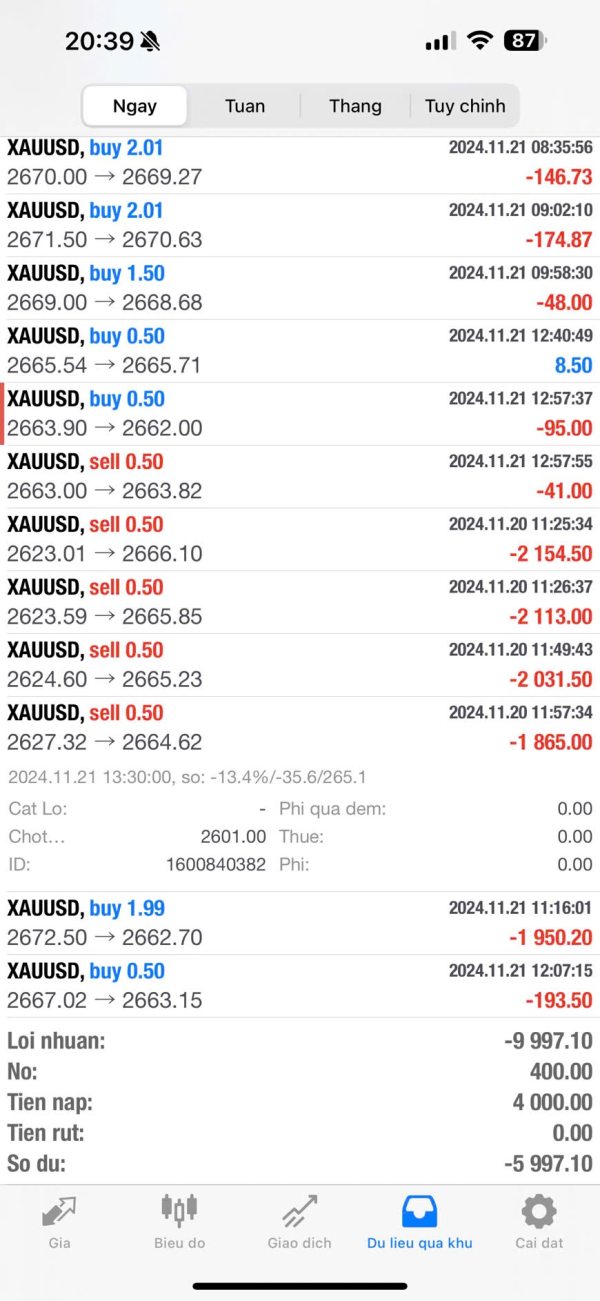600x1301 pixels.
Task: Collapse the sell trade with -1 865.00 loss
Action: point(300,728)
